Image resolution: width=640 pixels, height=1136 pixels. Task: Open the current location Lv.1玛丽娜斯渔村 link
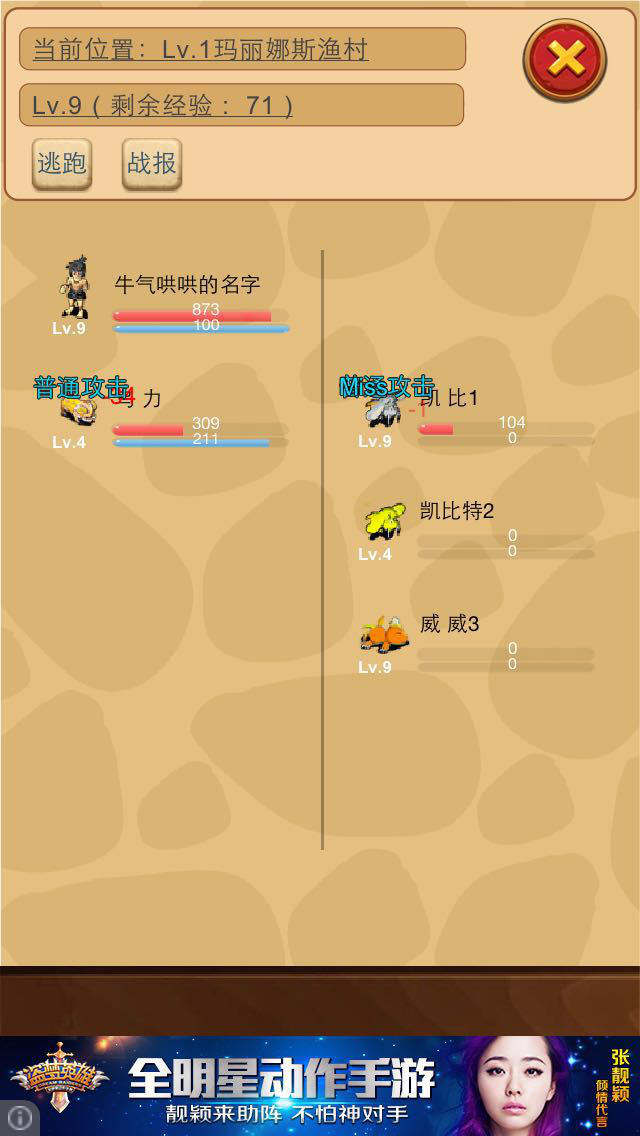201,49
